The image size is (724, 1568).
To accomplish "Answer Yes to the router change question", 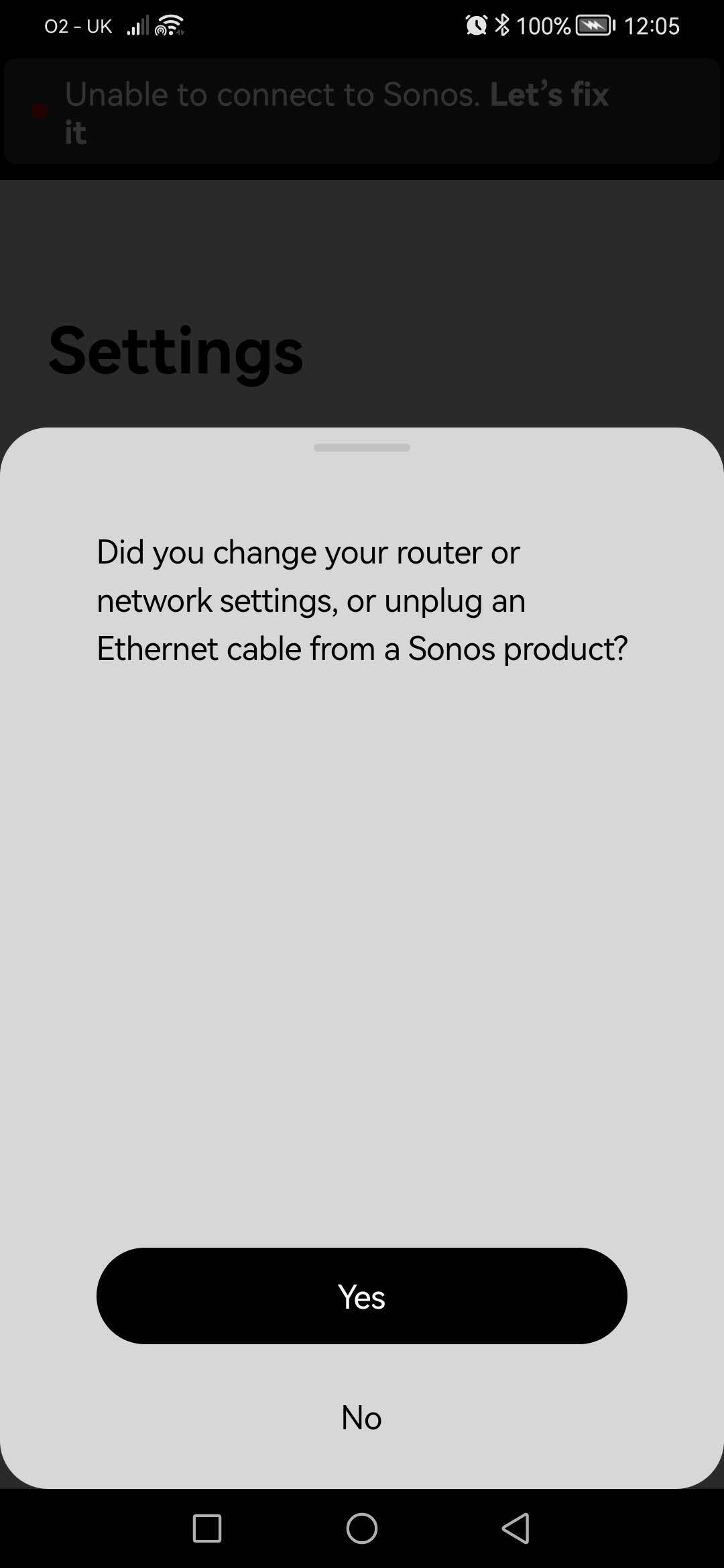I will [x=362, y=1296].
